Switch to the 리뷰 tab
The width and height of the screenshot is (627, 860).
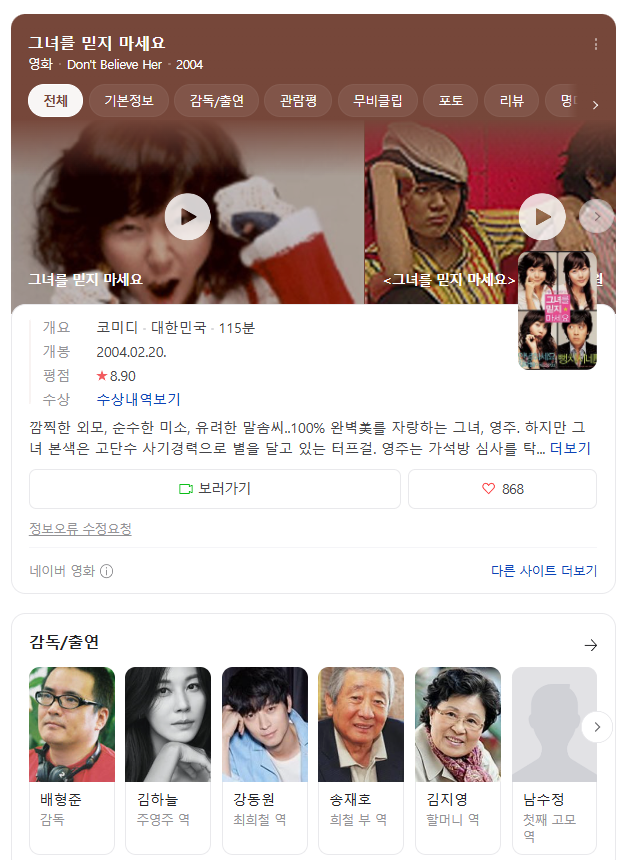tap(511, 101)
